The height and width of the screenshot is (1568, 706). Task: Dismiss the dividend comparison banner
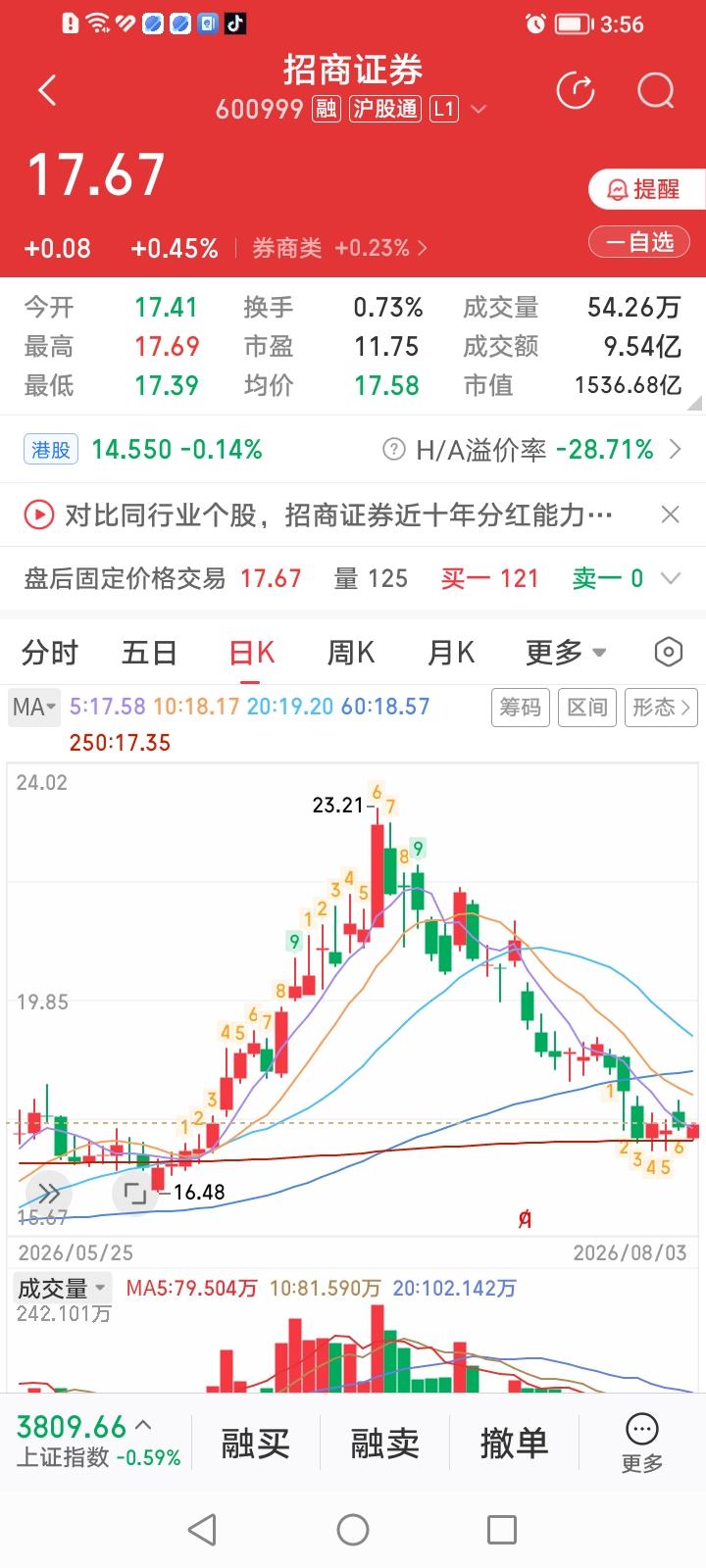[671, 514]
